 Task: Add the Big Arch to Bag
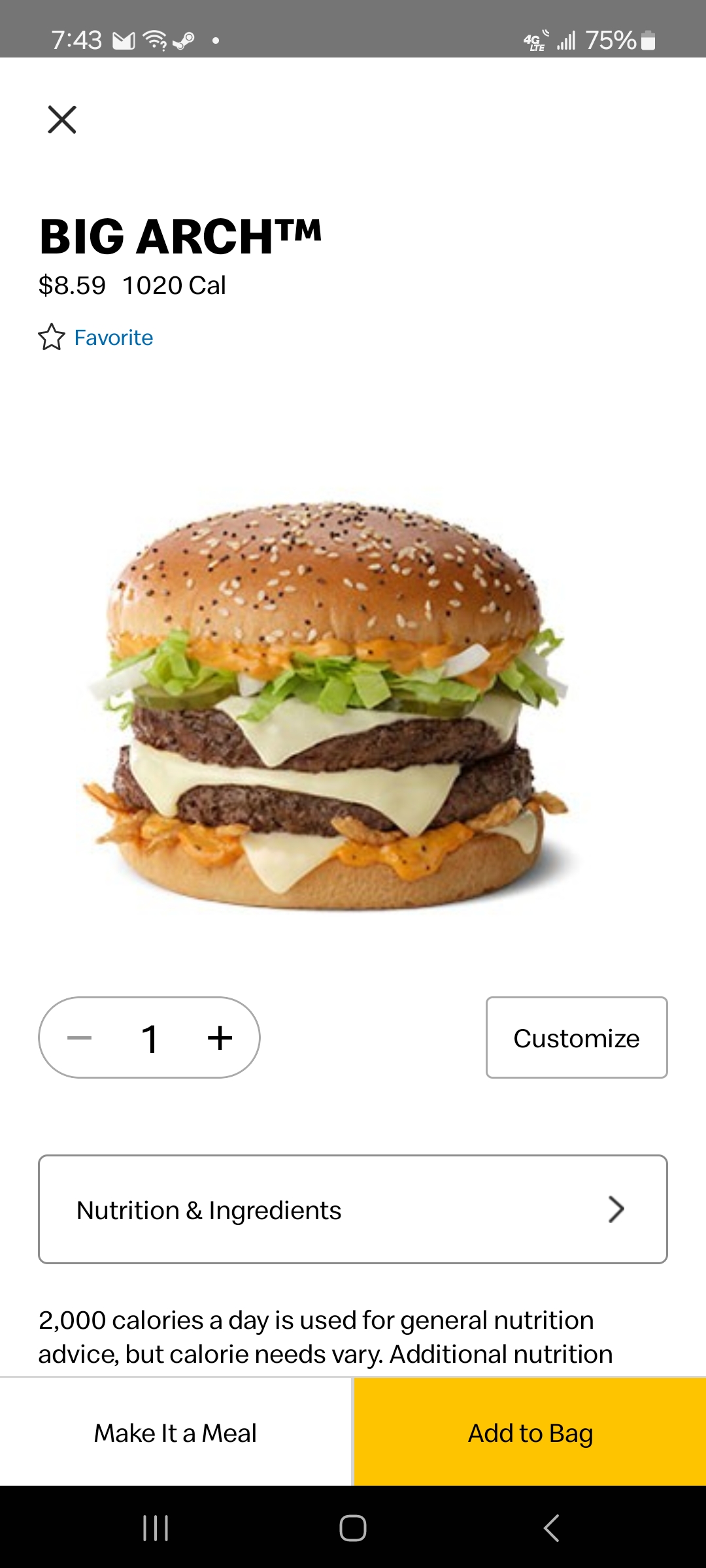(530, 1433)
